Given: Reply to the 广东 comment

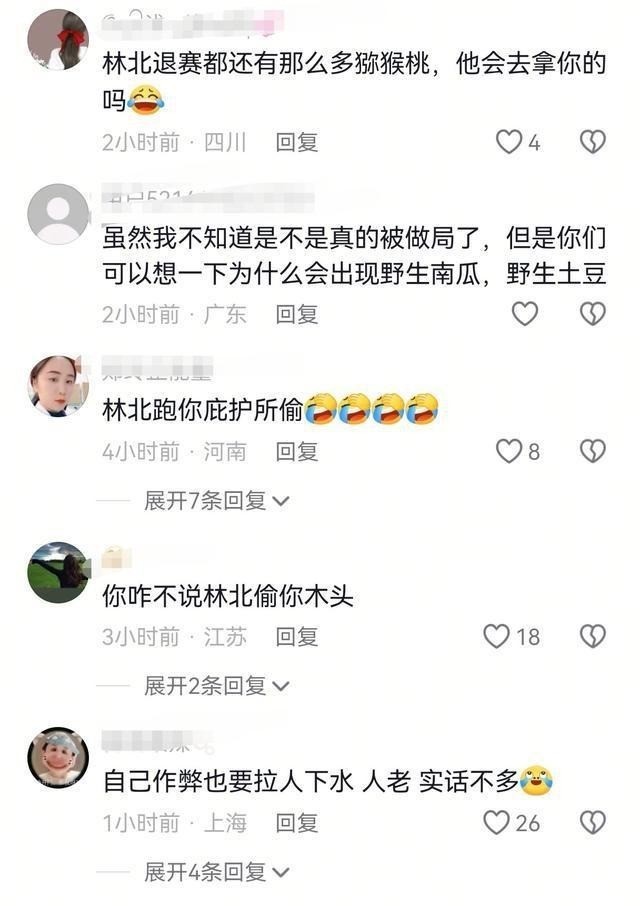Looking at the screenshot, I should coord(297,314).
